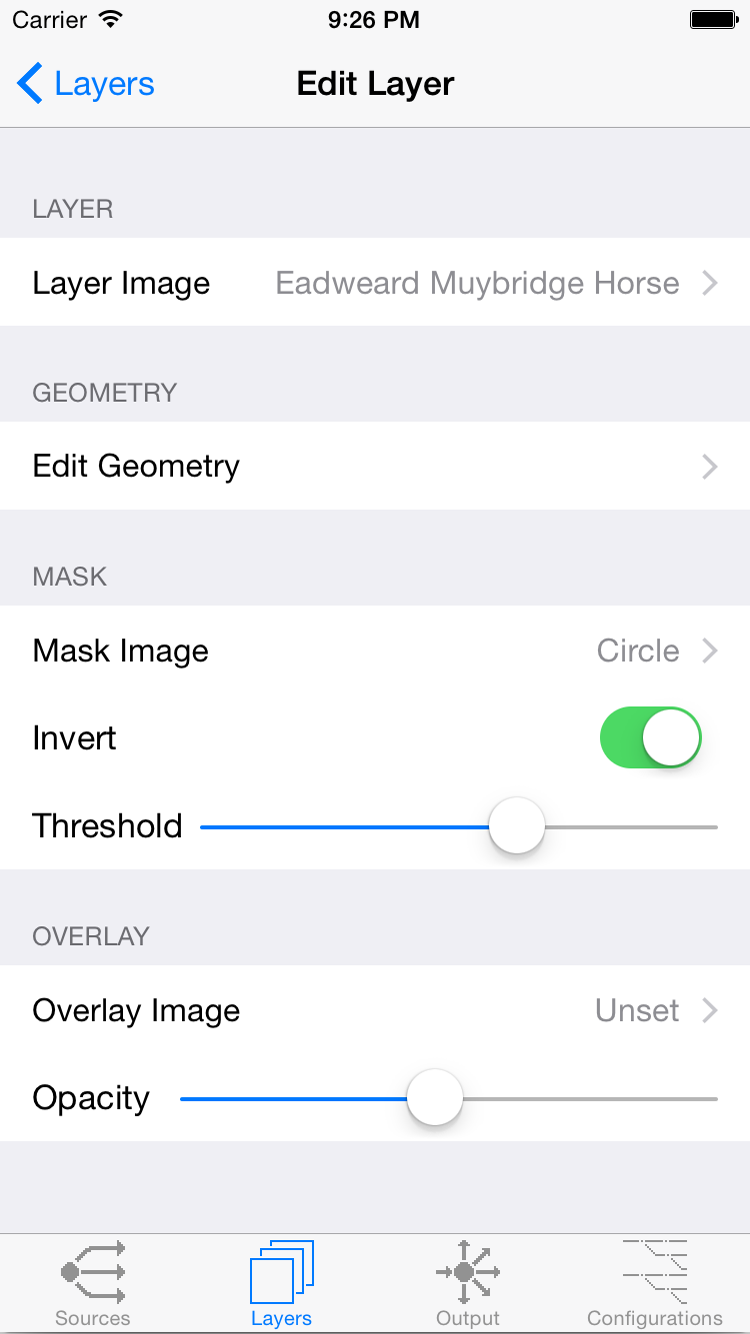Image resolution: width=750 pixels, height=1334 pixels.
Task: Open the Mask Image selection
Action: tap(375, 651)
